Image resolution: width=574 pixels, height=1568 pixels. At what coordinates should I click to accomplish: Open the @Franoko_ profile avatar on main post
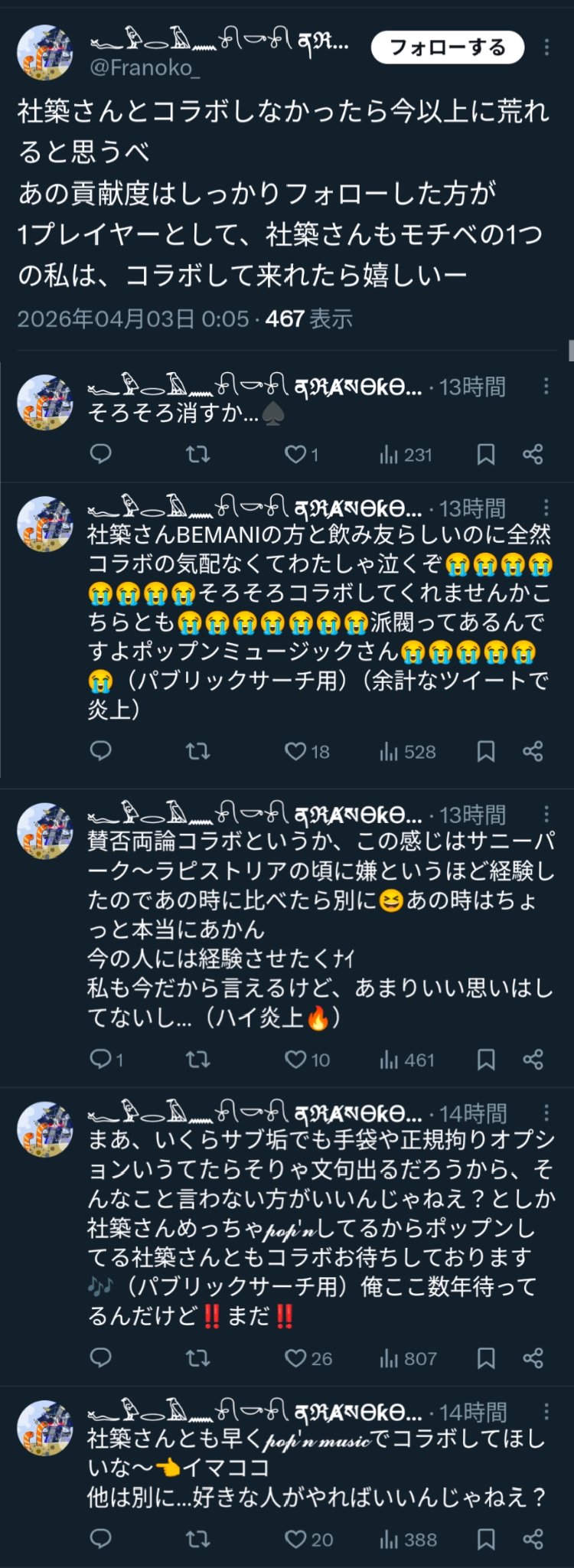45,53
